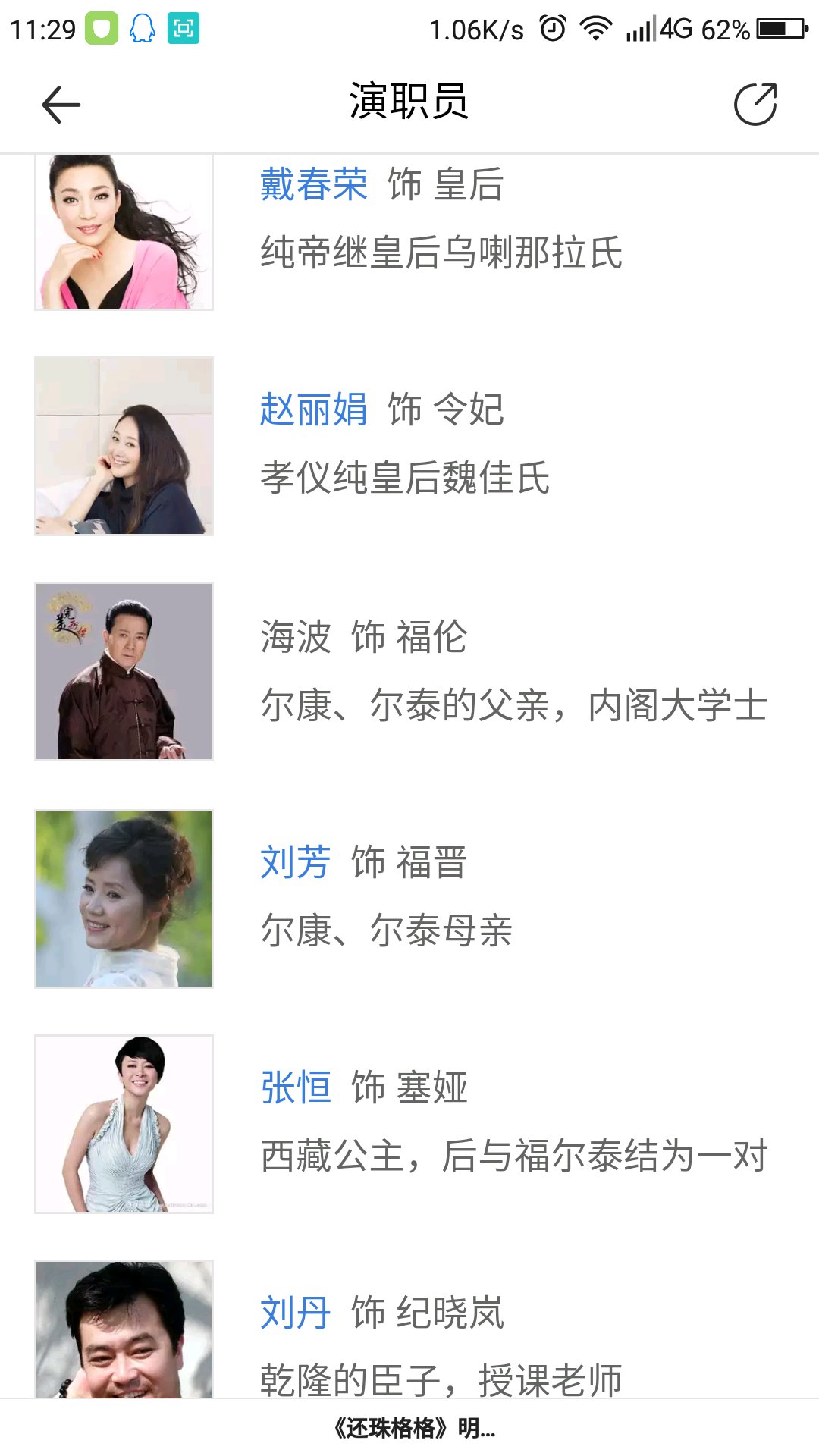Open actor link 赵丽娟
819x1456 pixels.
pos(313,410)
